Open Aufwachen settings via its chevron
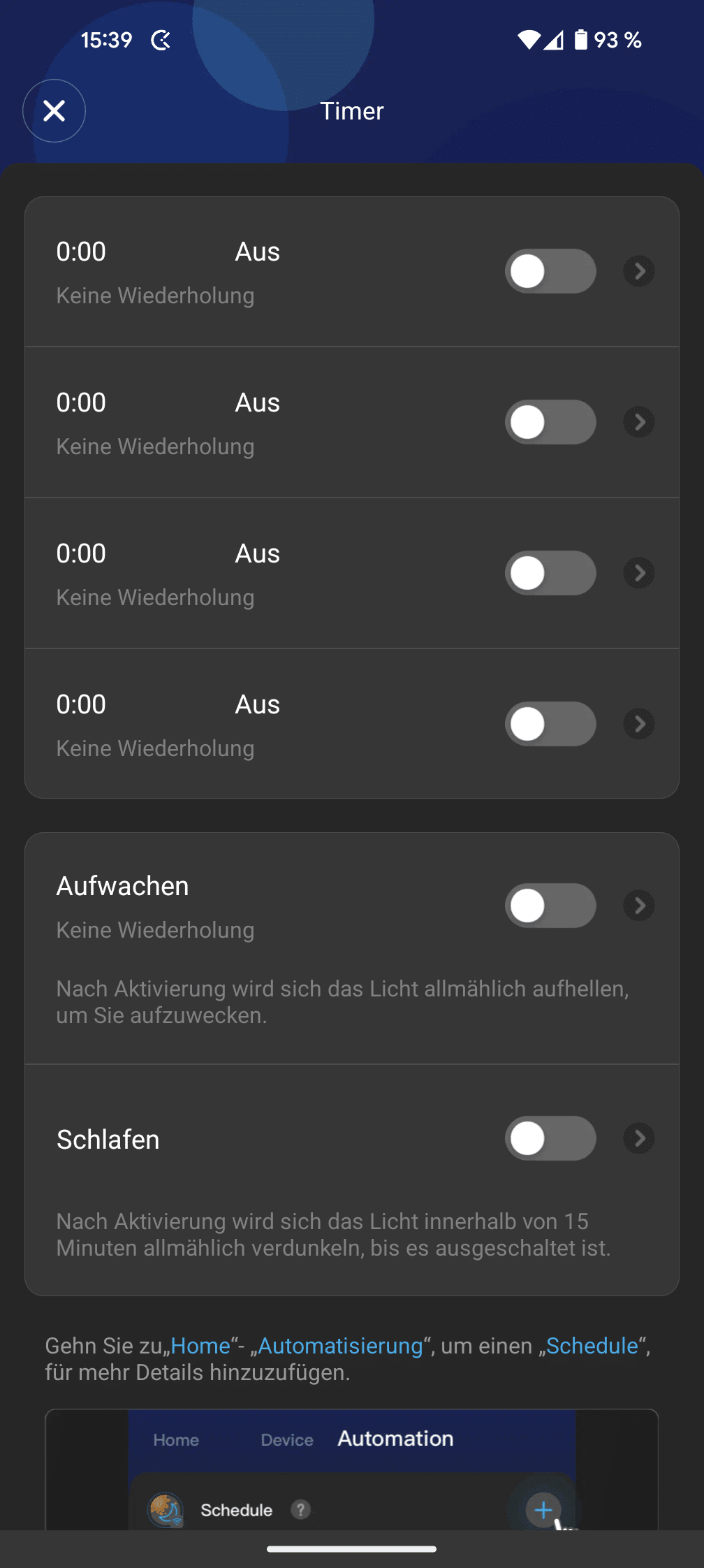The height and width of the screenshot is (1568, 704). (639, 906)
